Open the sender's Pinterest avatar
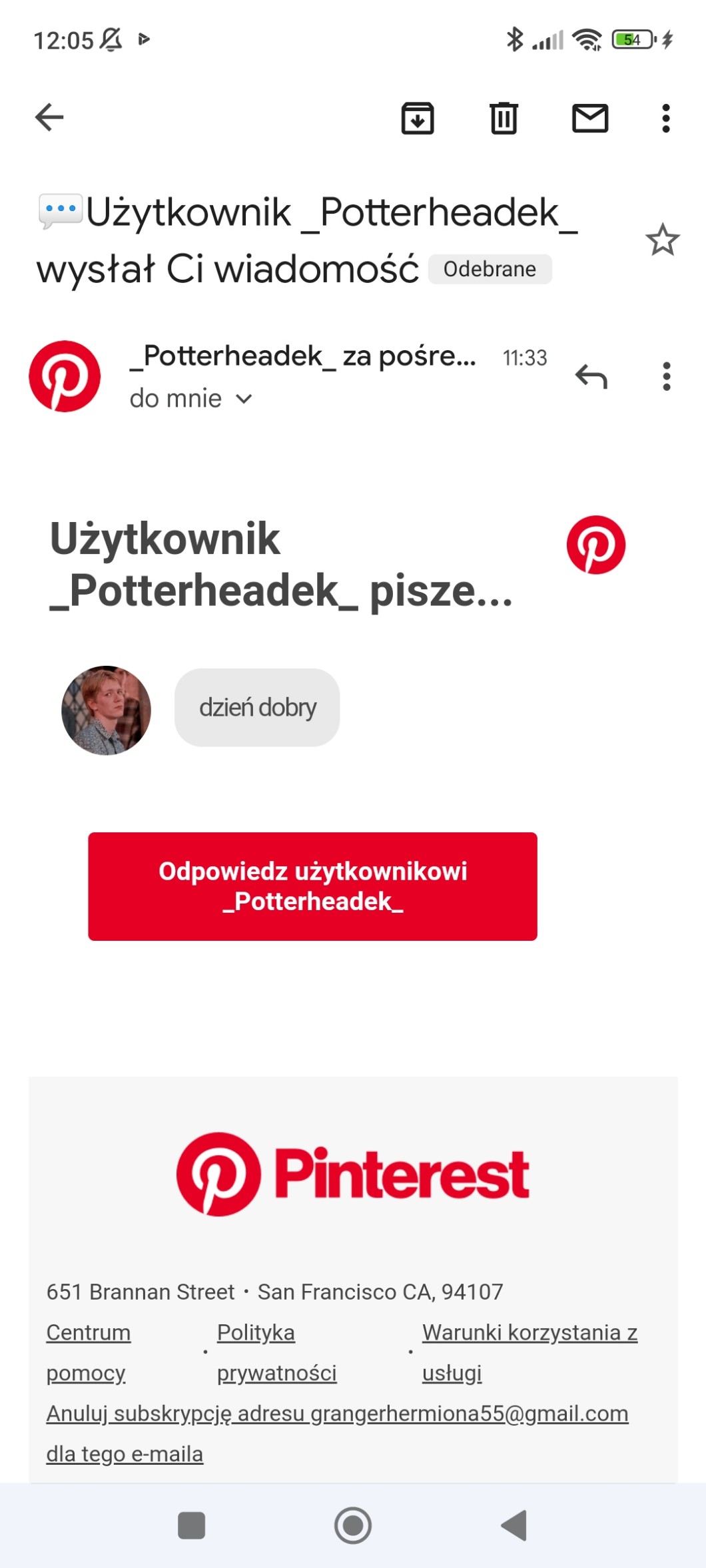 pyautogui.click(x=65, y=376)
